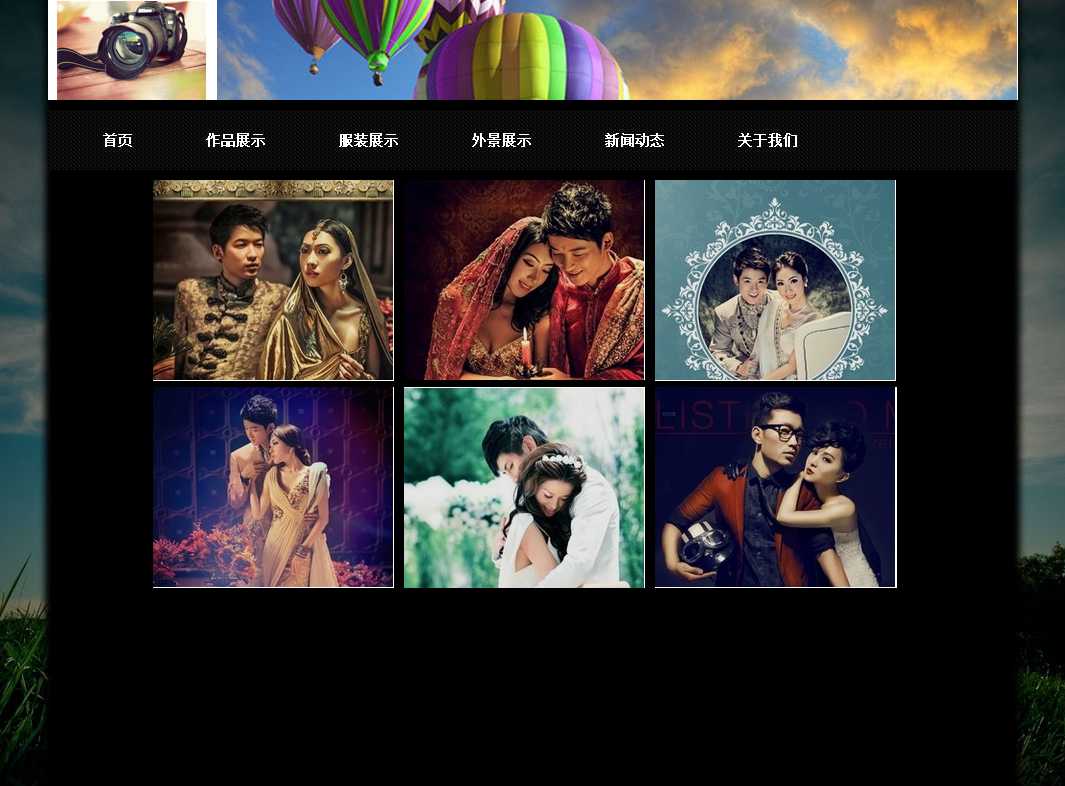
Task: Open 新闻动态 news page
Action: (x=634, y=141)
